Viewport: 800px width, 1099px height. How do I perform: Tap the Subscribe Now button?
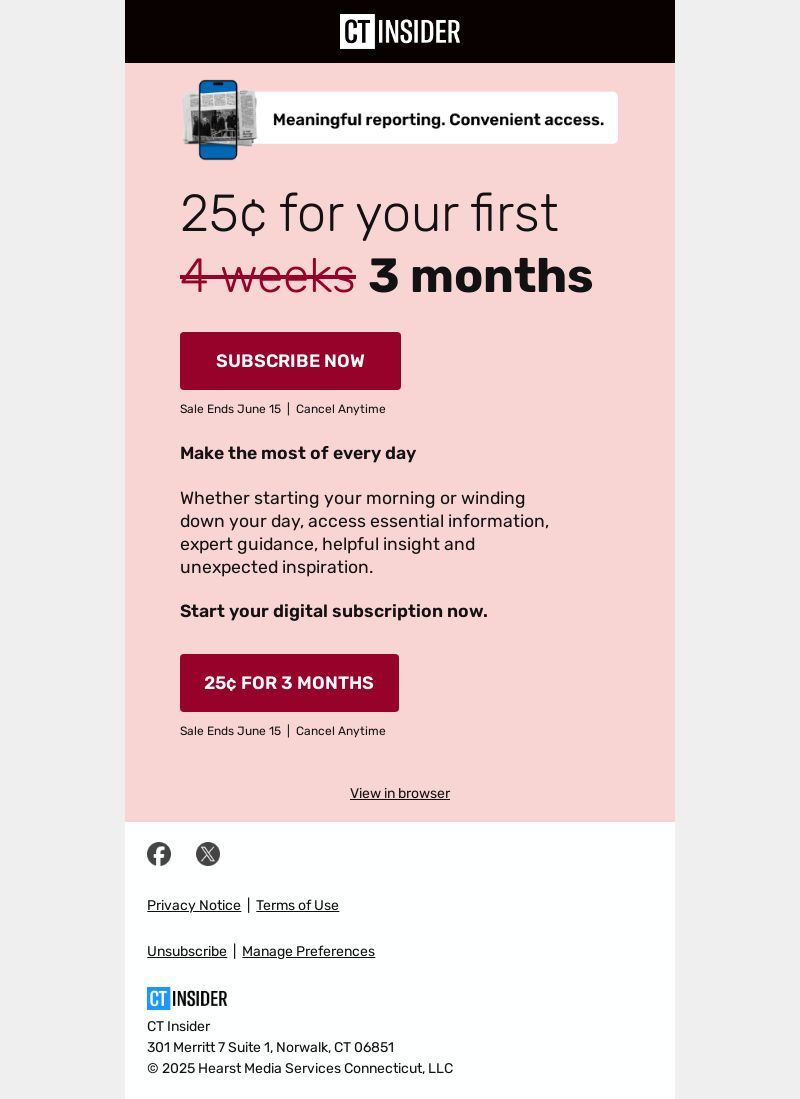click(x=290, y=361)
